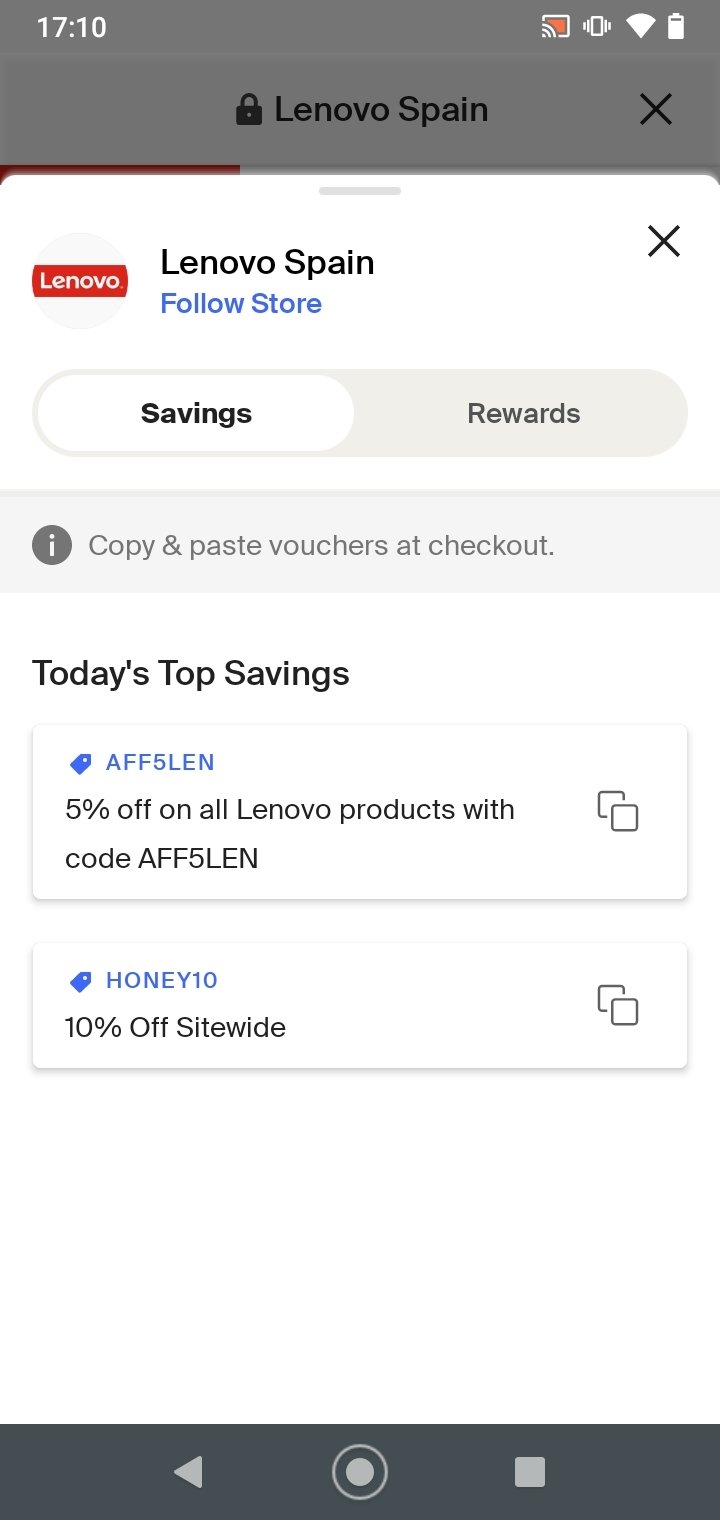Close the Lenovo Spain browser page
The height and width of the screenshot is (1520, 720).
[x=655, y=109]
